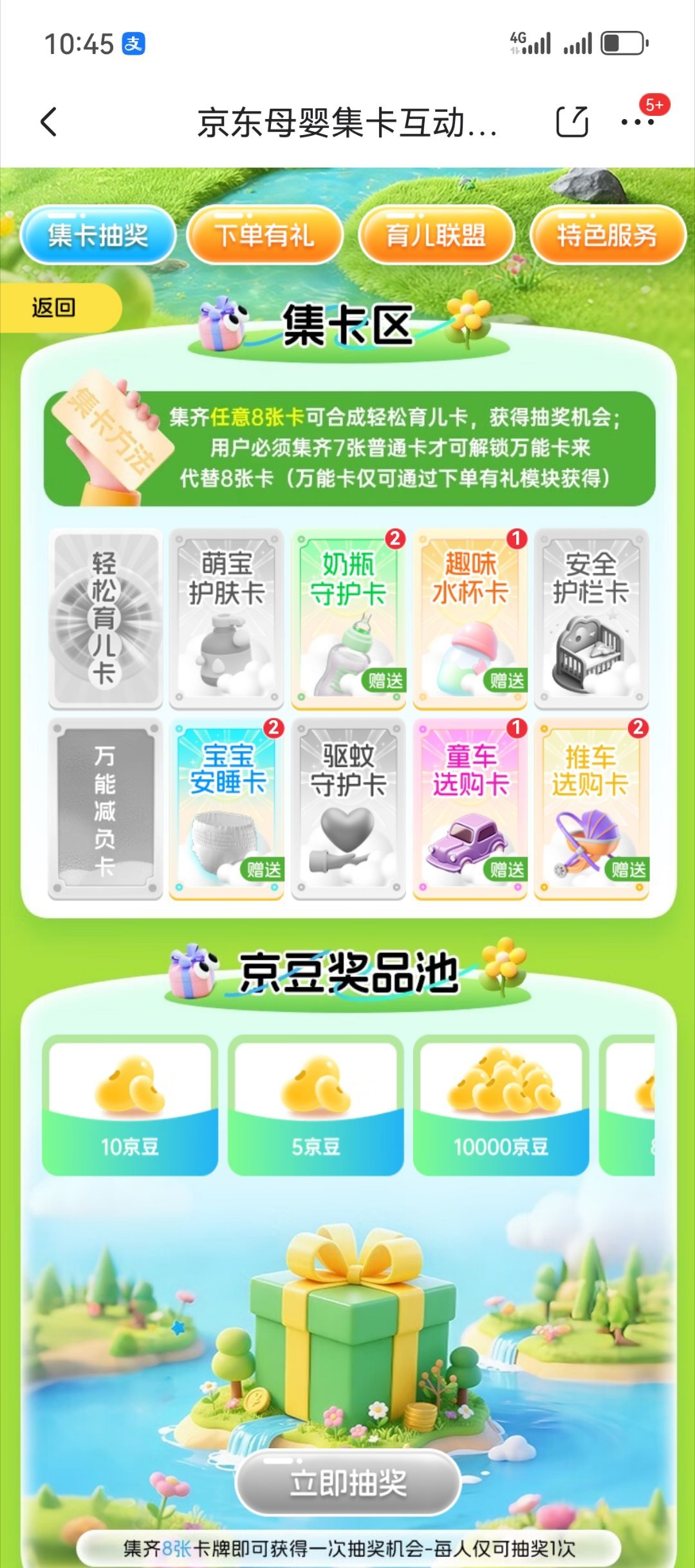Screen dimensions: 695x1568
Task: Switch to the 集卡抽奖 tab
Action: click(x=98, y=235)
